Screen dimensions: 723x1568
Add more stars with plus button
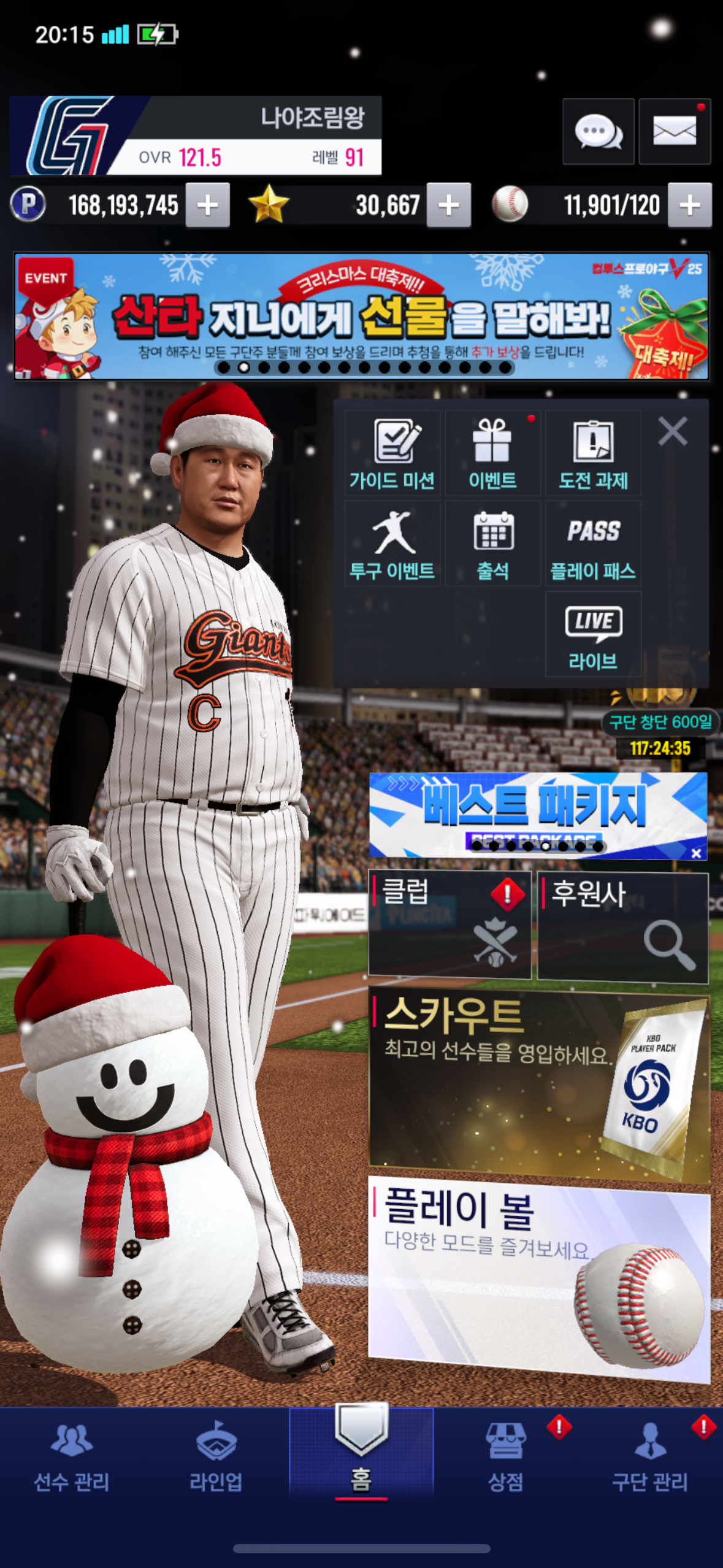click(448, 205)
